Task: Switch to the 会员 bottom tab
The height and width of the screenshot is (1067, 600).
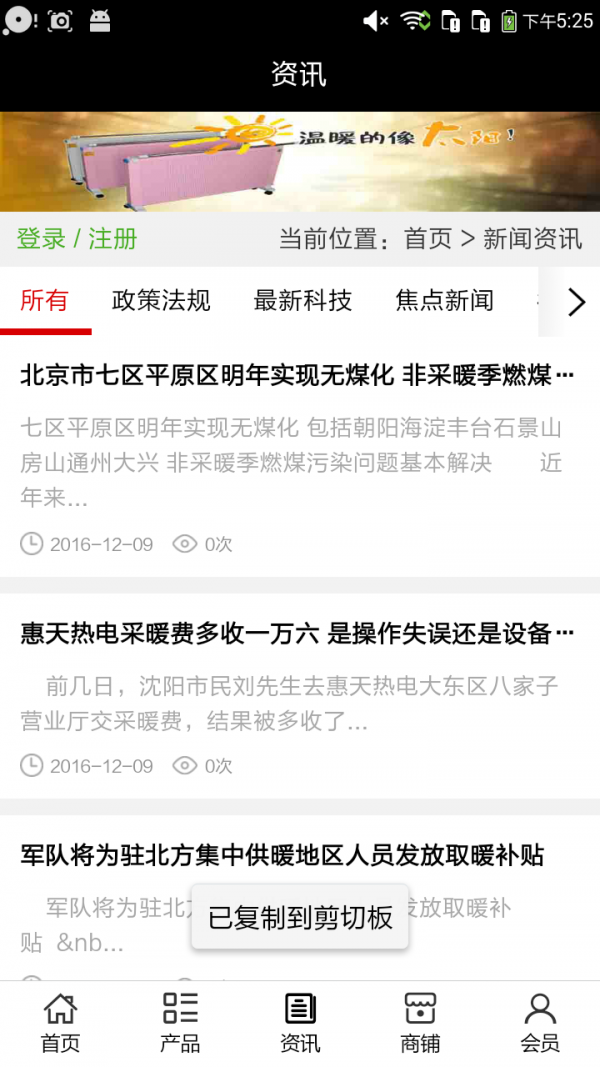Action: tap(540, 1023)
